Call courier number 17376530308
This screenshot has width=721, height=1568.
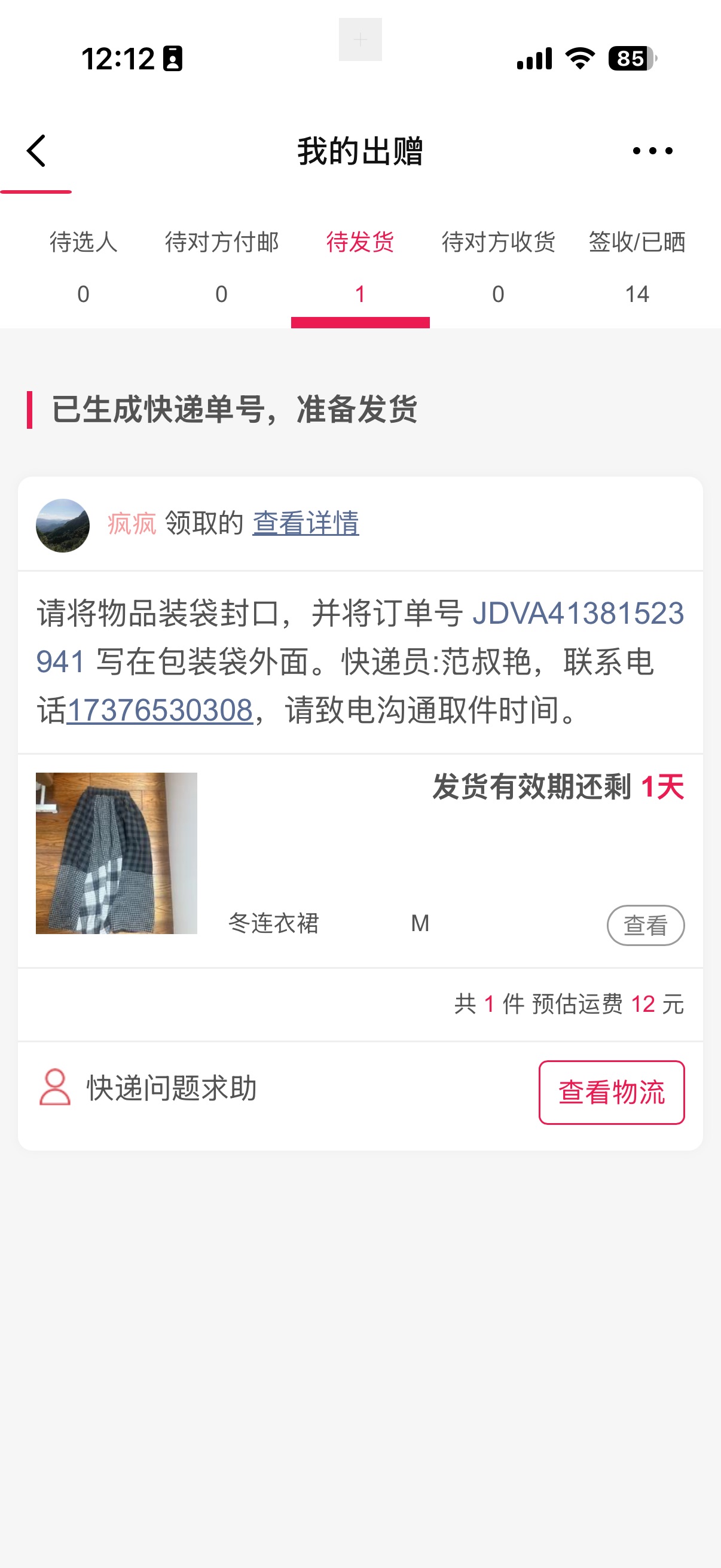(160, 710)
